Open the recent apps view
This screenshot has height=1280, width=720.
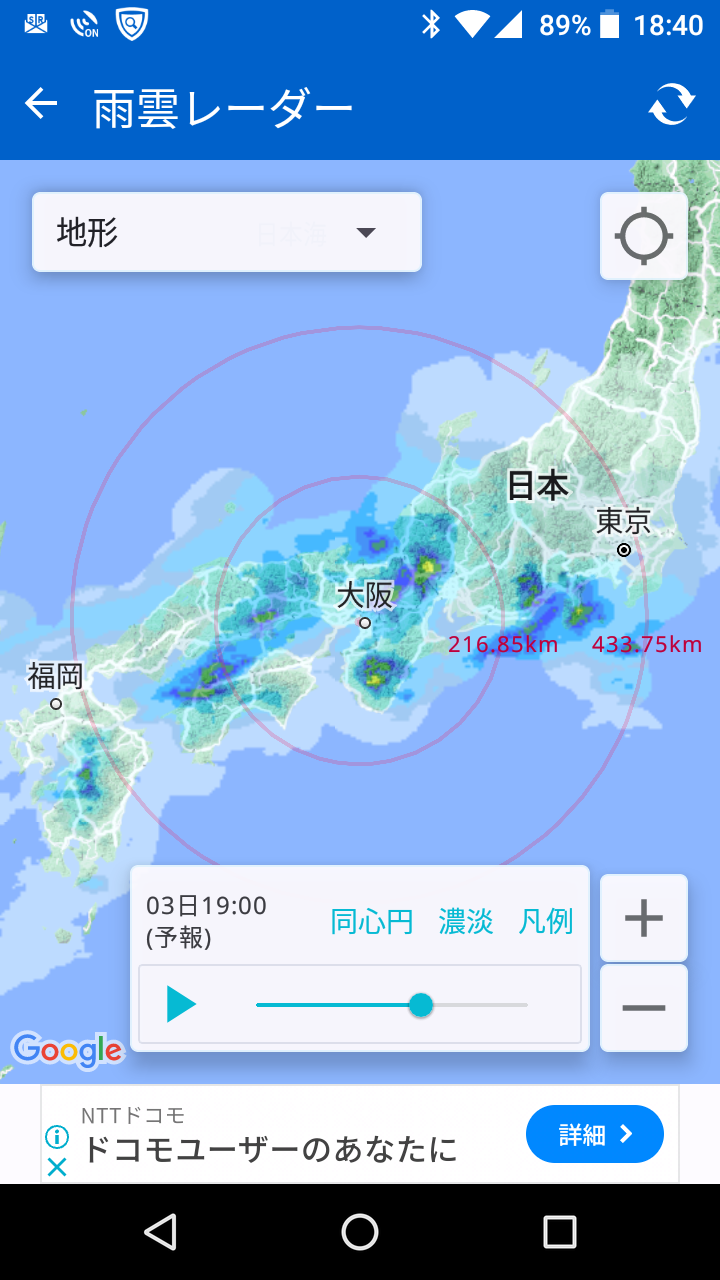coord(560,1232)
